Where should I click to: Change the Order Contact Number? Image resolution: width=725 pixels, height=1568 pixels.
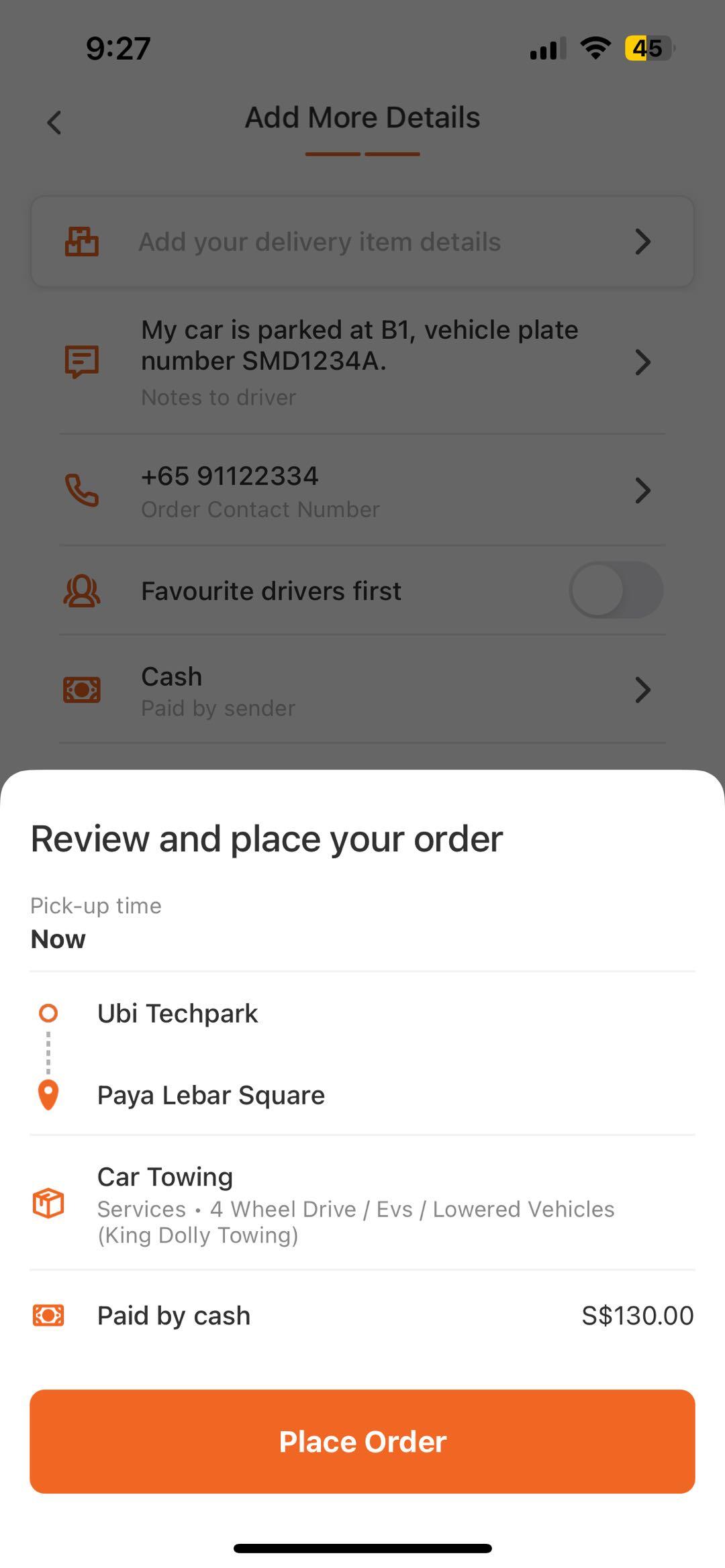362,491
